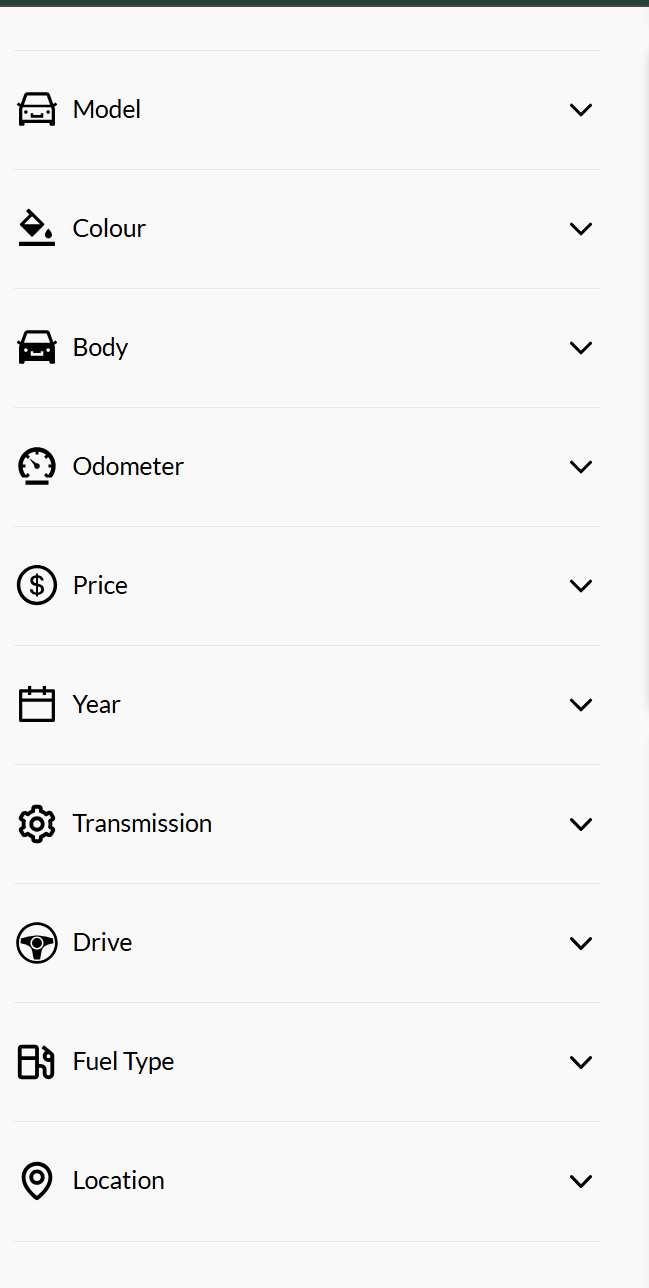Viewport: 649px width, 1288px height.
Task: Open the Location filter section
Action: click(580, 1181)
